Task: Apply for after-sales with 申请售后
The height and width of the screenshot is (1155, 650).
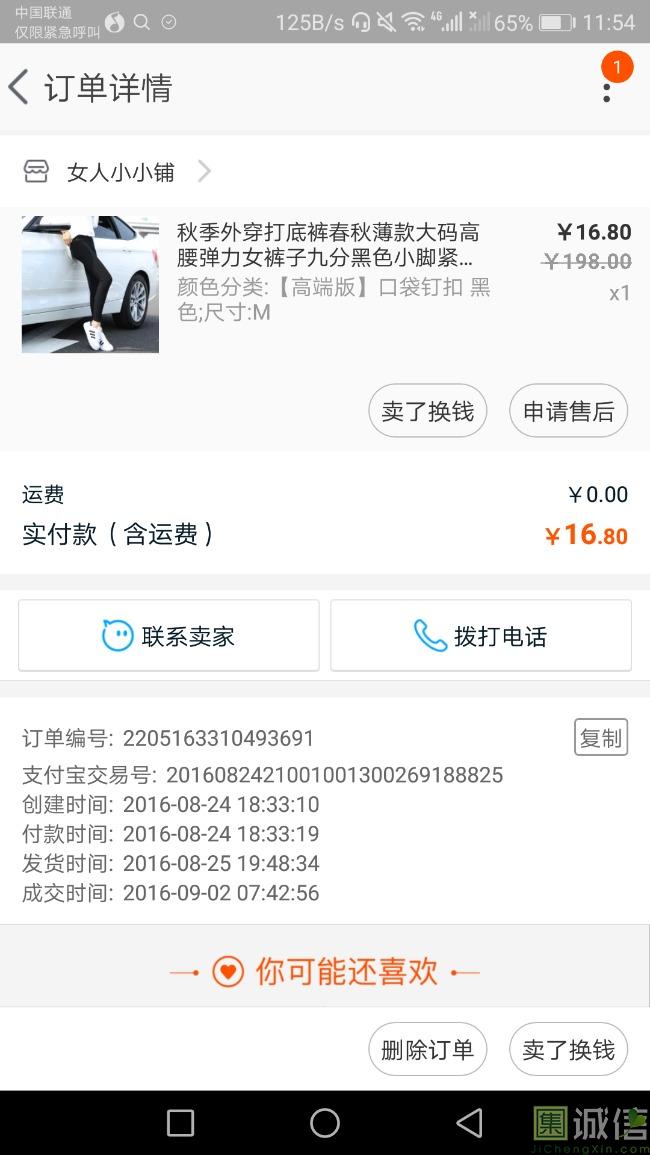Action: (x=568, y=411)
